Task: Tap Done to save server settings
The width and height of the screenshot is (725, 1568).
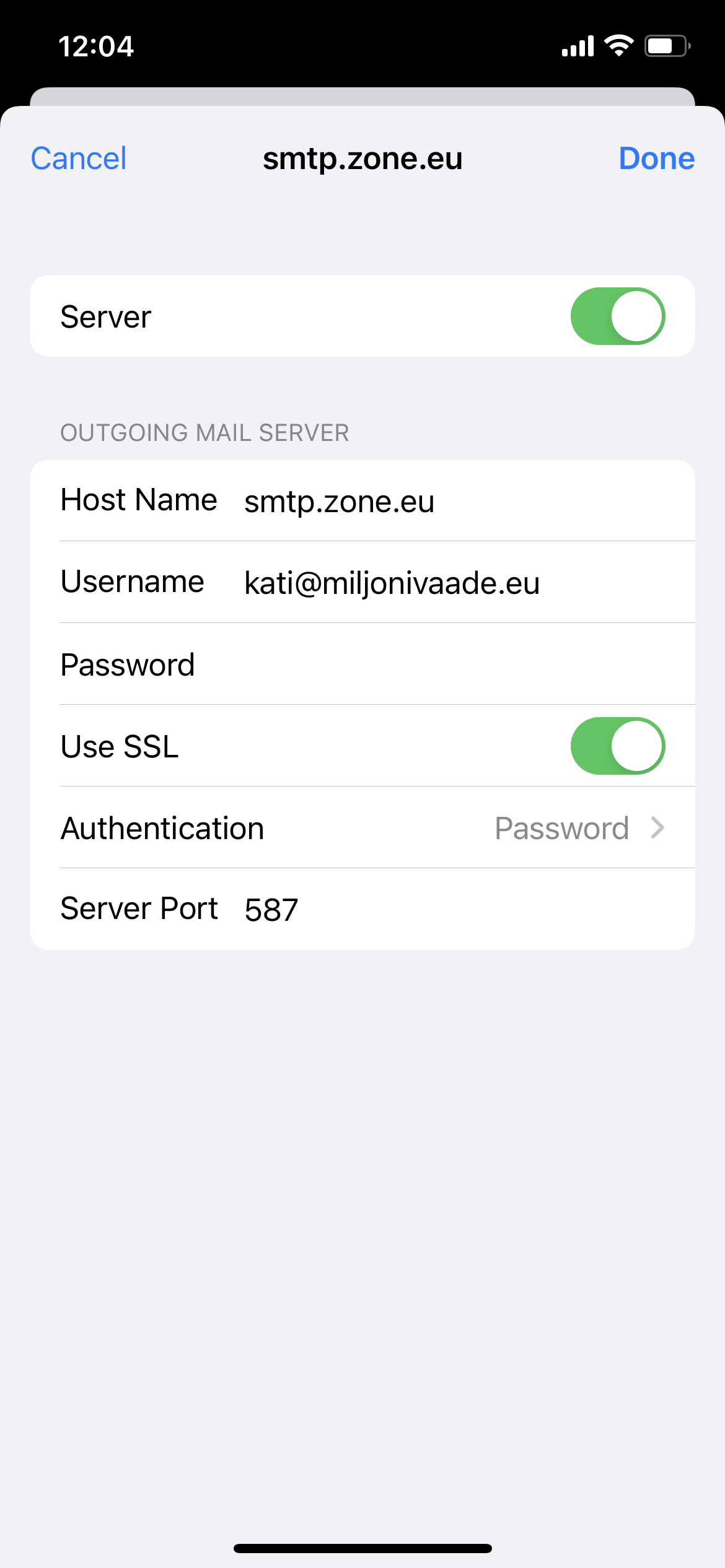Action: click(x=656, y=159)
